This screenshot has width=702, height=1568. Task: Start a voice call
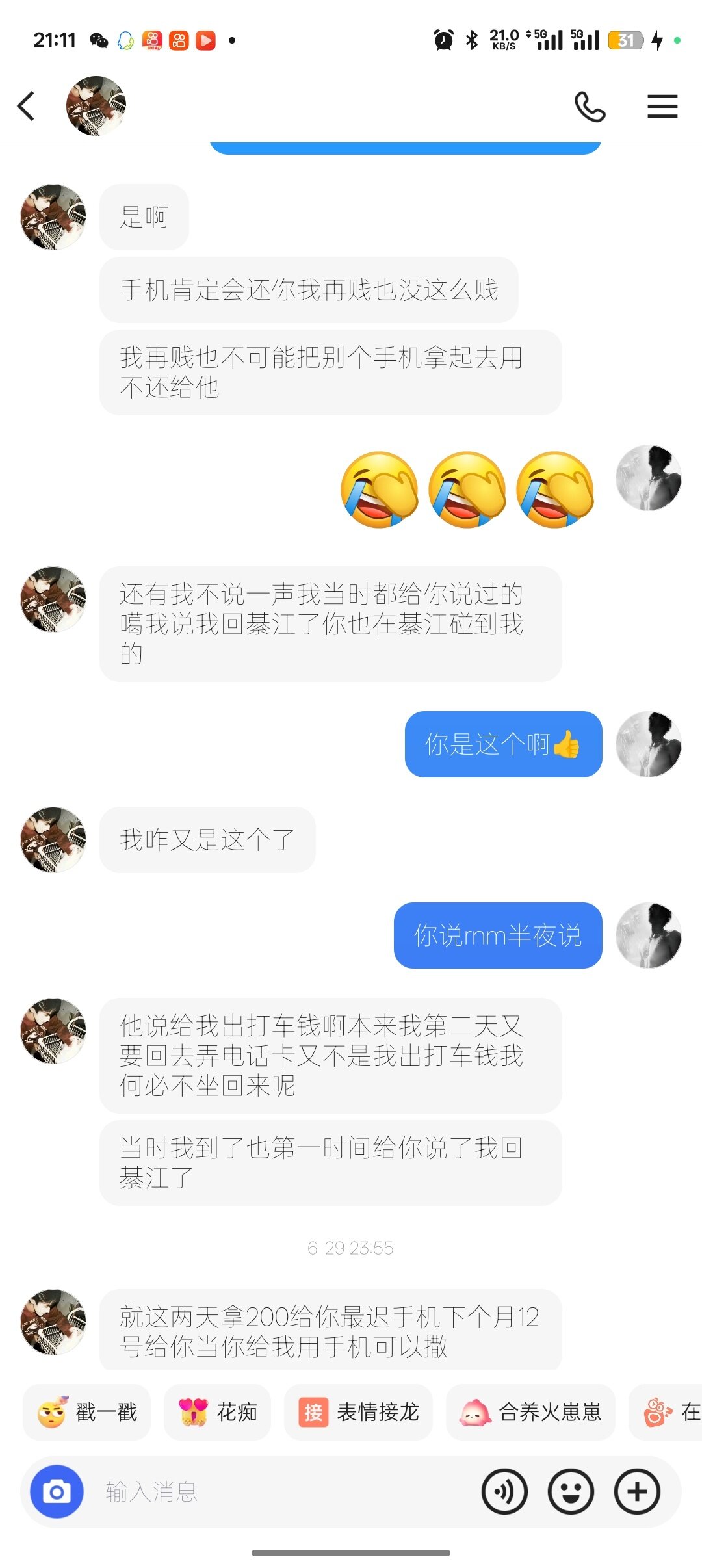pyautogui.click(x=590, y=107)
